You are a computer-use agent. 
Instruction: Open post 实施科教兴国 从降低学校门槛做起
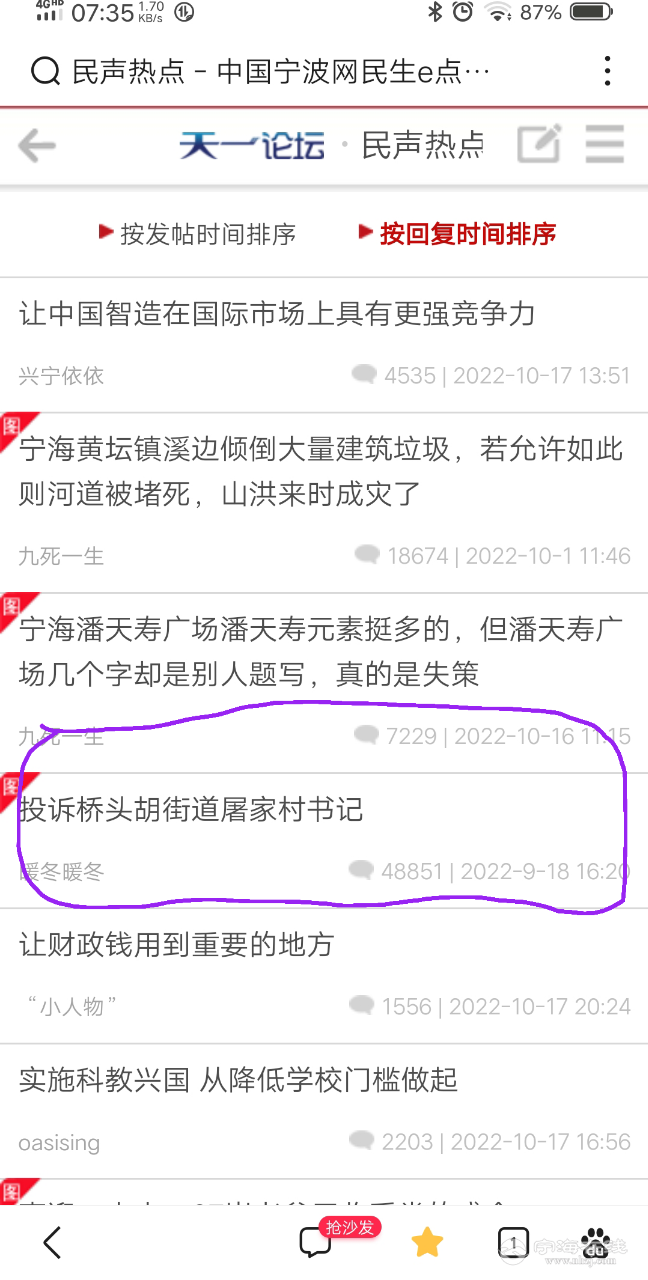238,1080
